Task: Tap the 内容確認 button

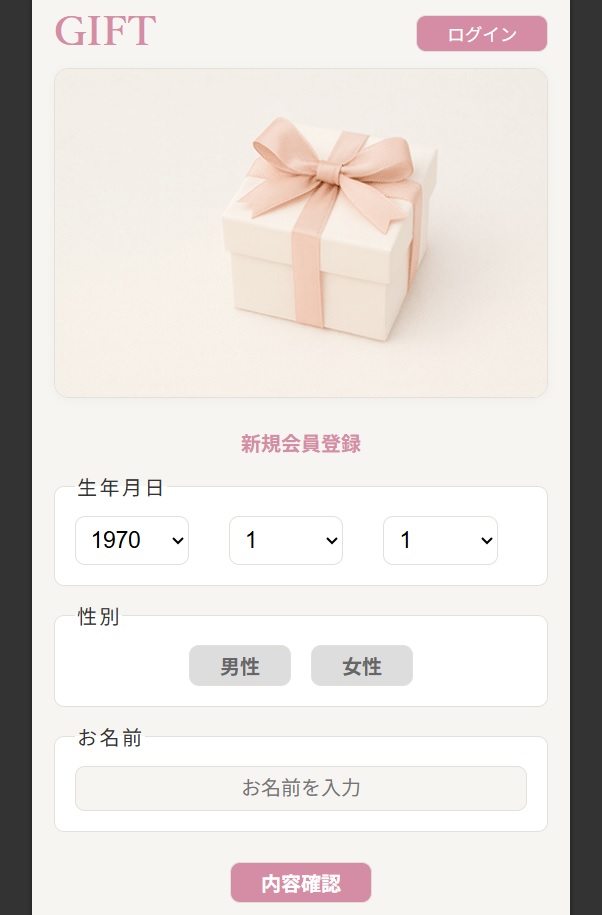Action: click(300, 883)
